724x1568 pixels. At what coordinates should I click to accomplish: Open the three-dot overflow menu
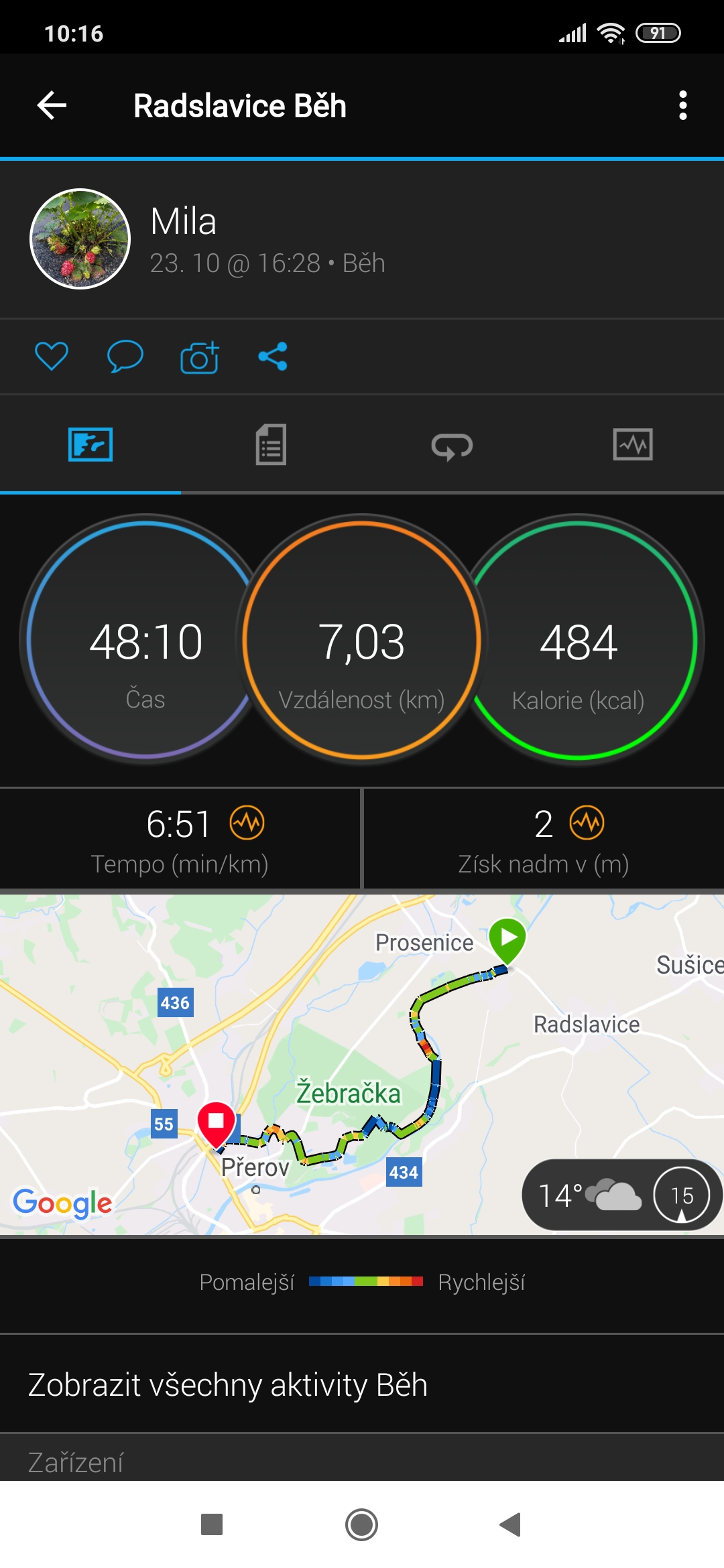(682, 106)
